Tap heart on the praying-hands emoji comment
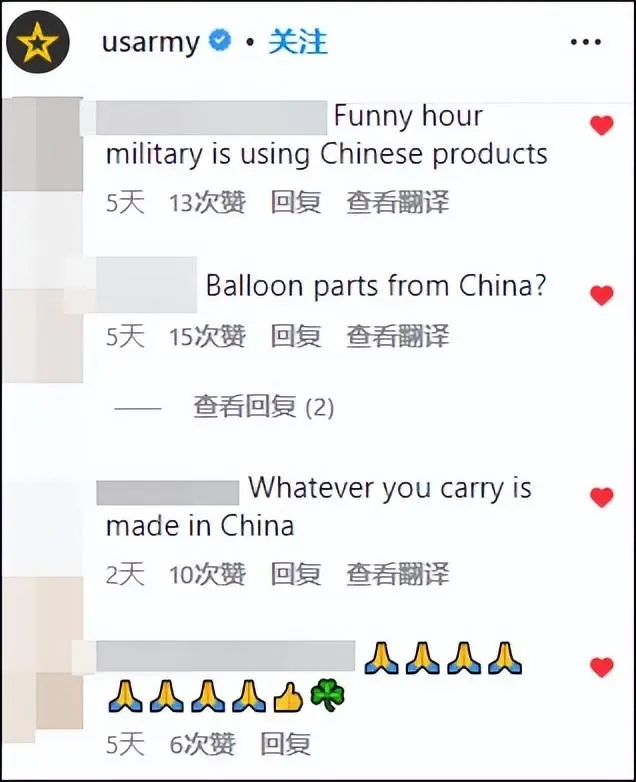Viewport: 636px width, 782px height. click(601, 667)
